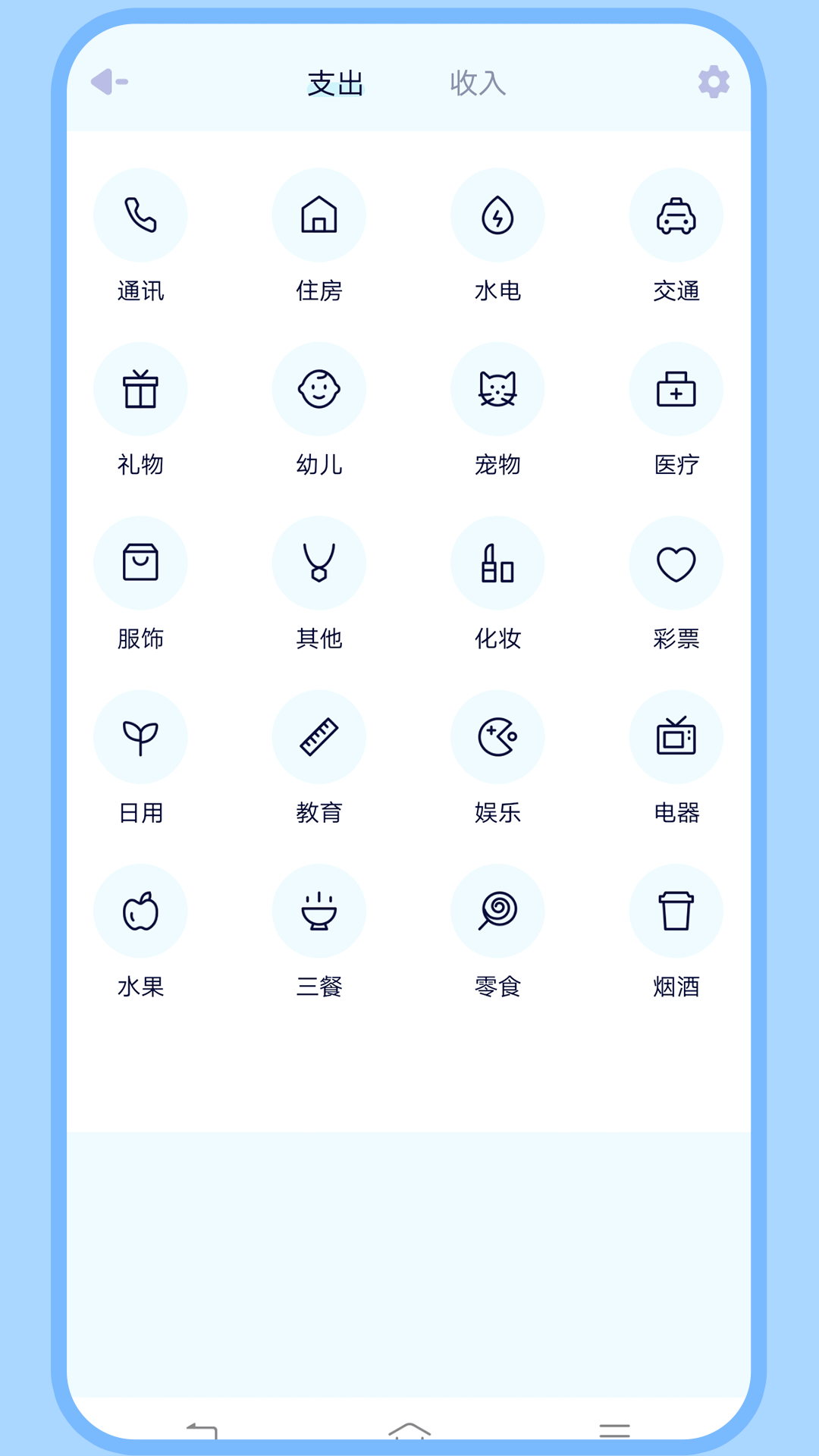
Task: Open the settings gear
Action: click(713, 82)
